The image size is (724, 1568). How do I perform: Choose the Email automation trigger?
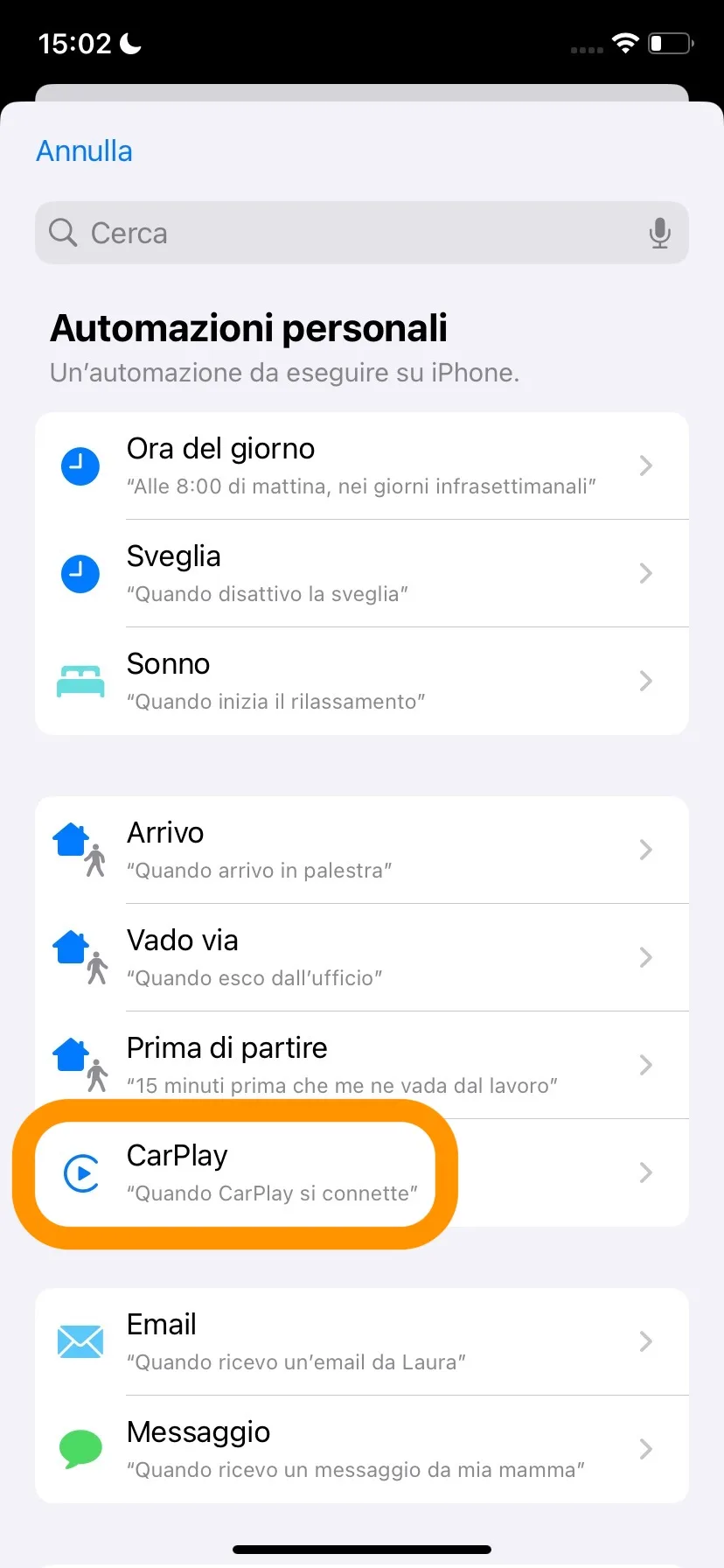pos(362,1341)
